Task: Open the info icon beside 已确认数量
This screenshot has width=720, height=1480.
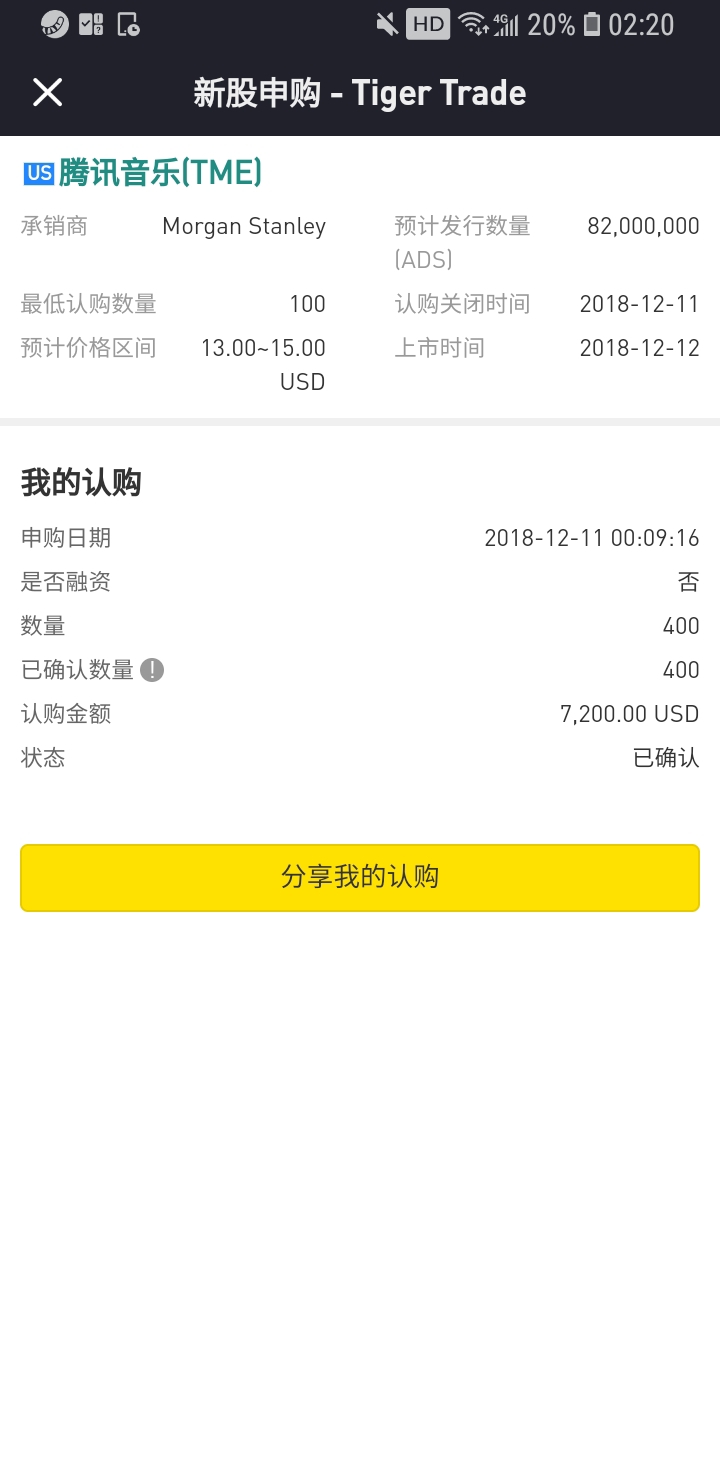Action: coord(152,670)
